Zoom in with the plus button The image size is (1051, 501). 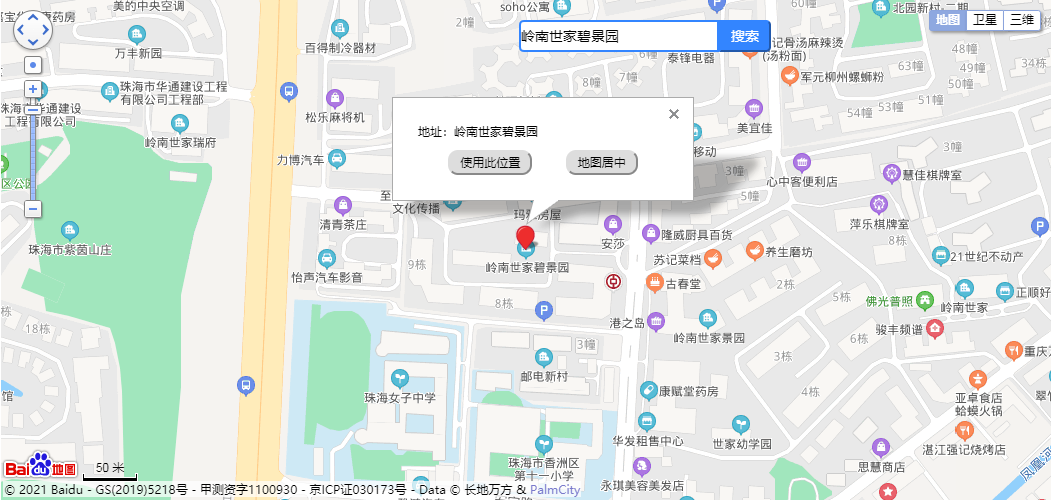[33, 89]
